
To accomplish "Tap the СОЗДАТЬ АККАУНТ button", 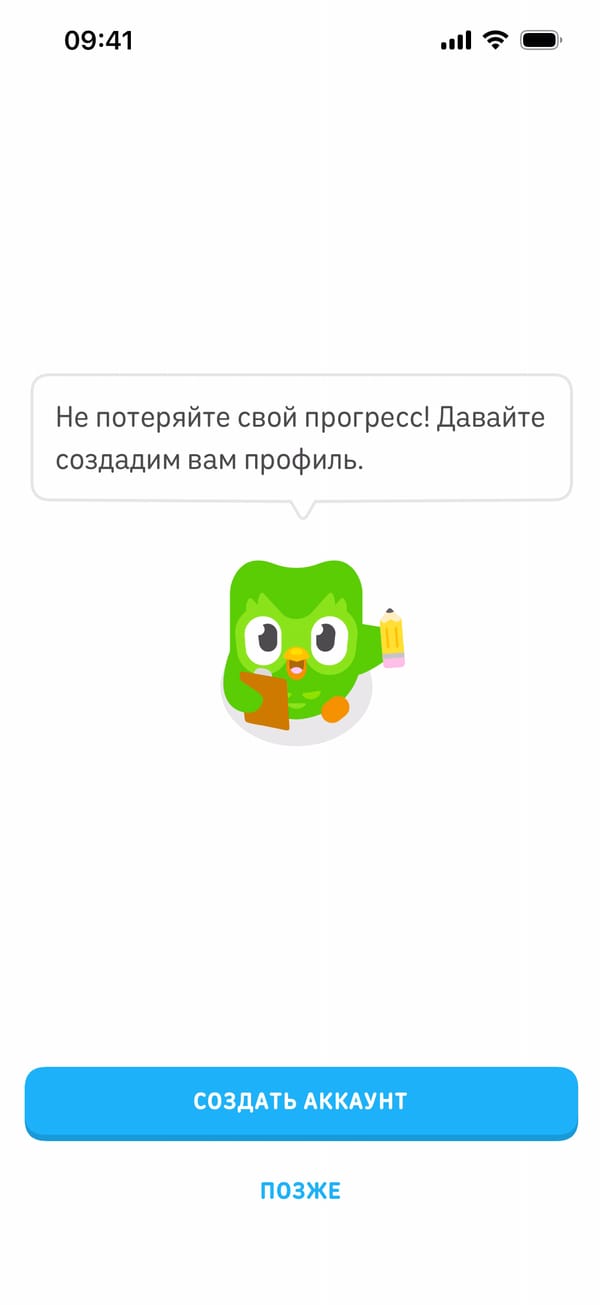I will pyautogui.click(x=301, y=1101).
